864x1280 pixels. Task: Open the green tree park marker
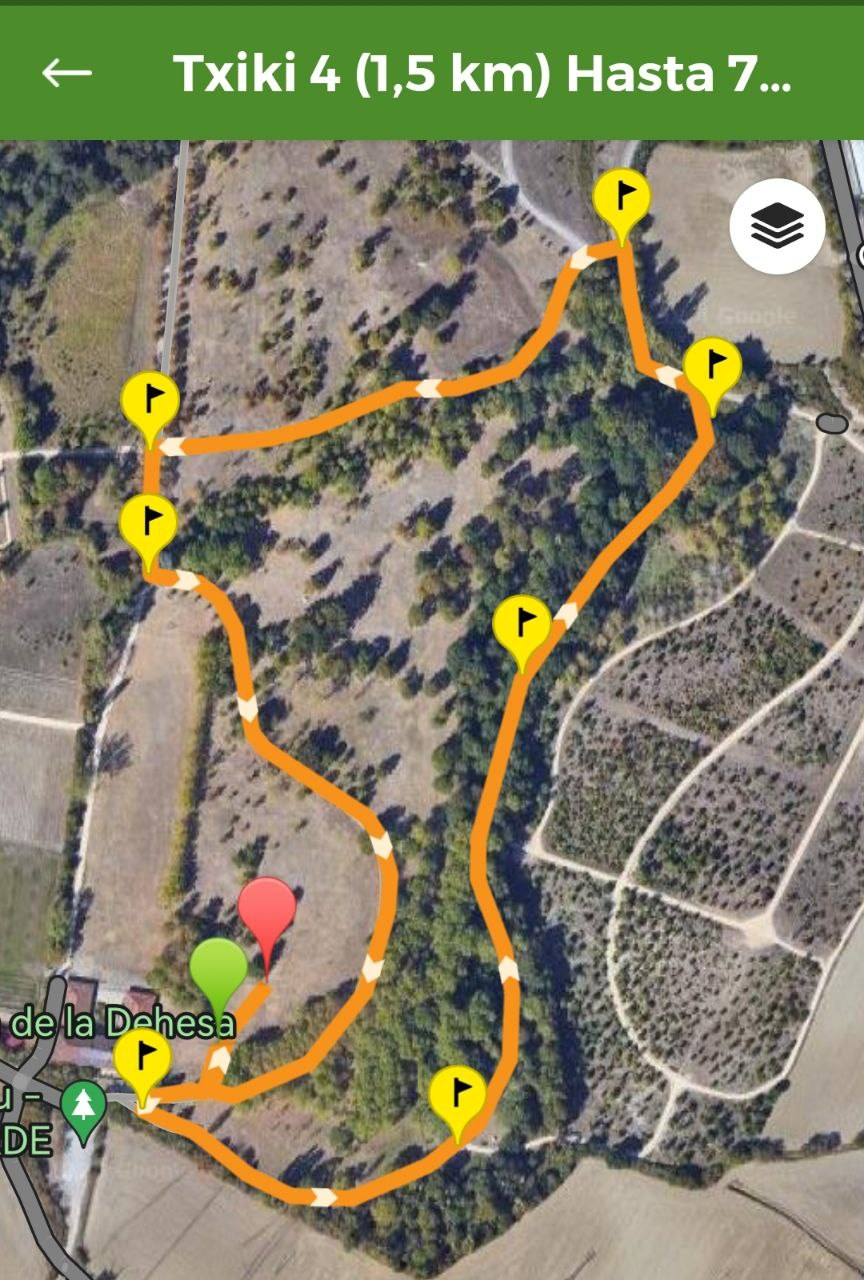pyautogui.click(x=83, y=1107)
